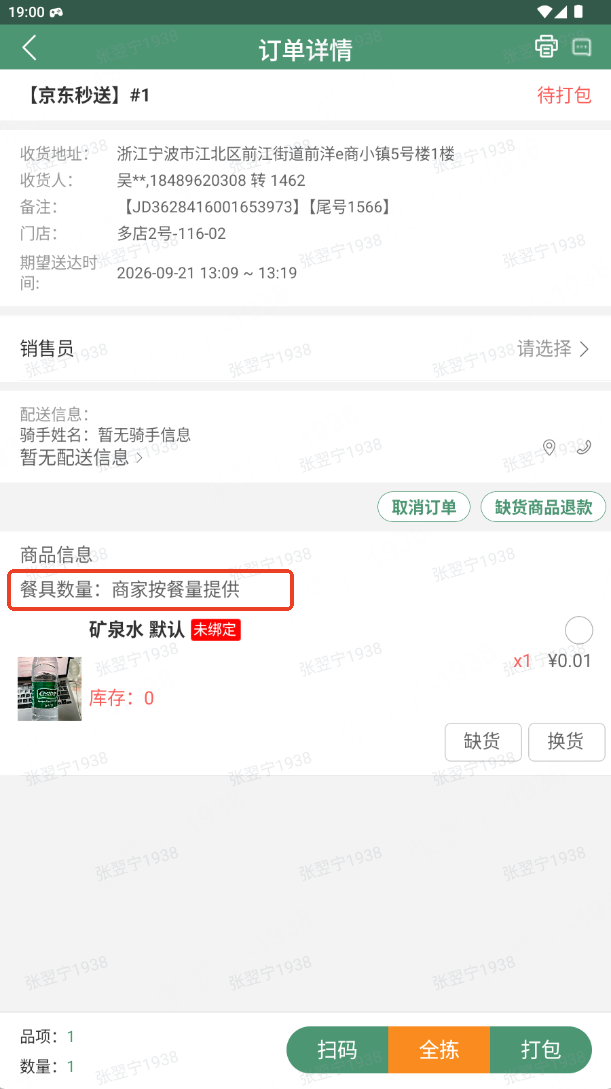
Task: Open the message icon in the top bar
Action: [x=581, y=47]
